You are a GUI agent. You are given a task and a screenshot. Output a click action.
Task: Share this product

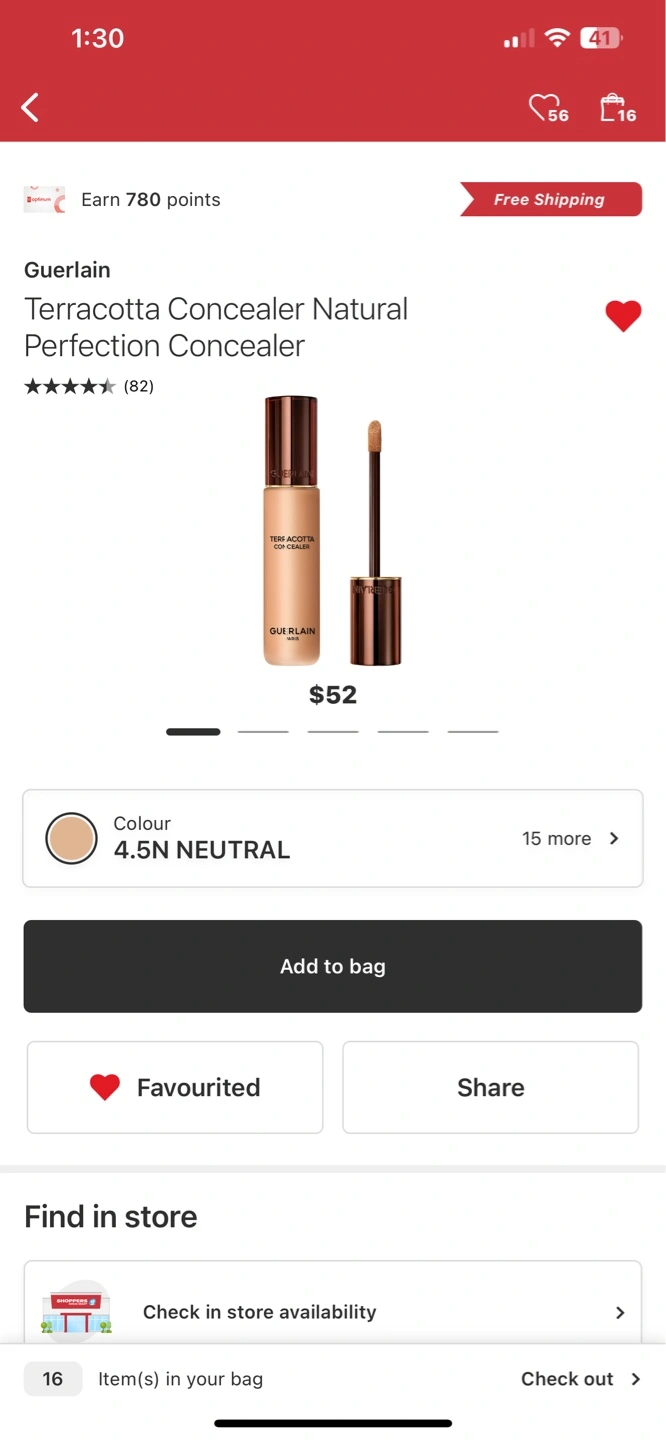tap(490, 1087)
